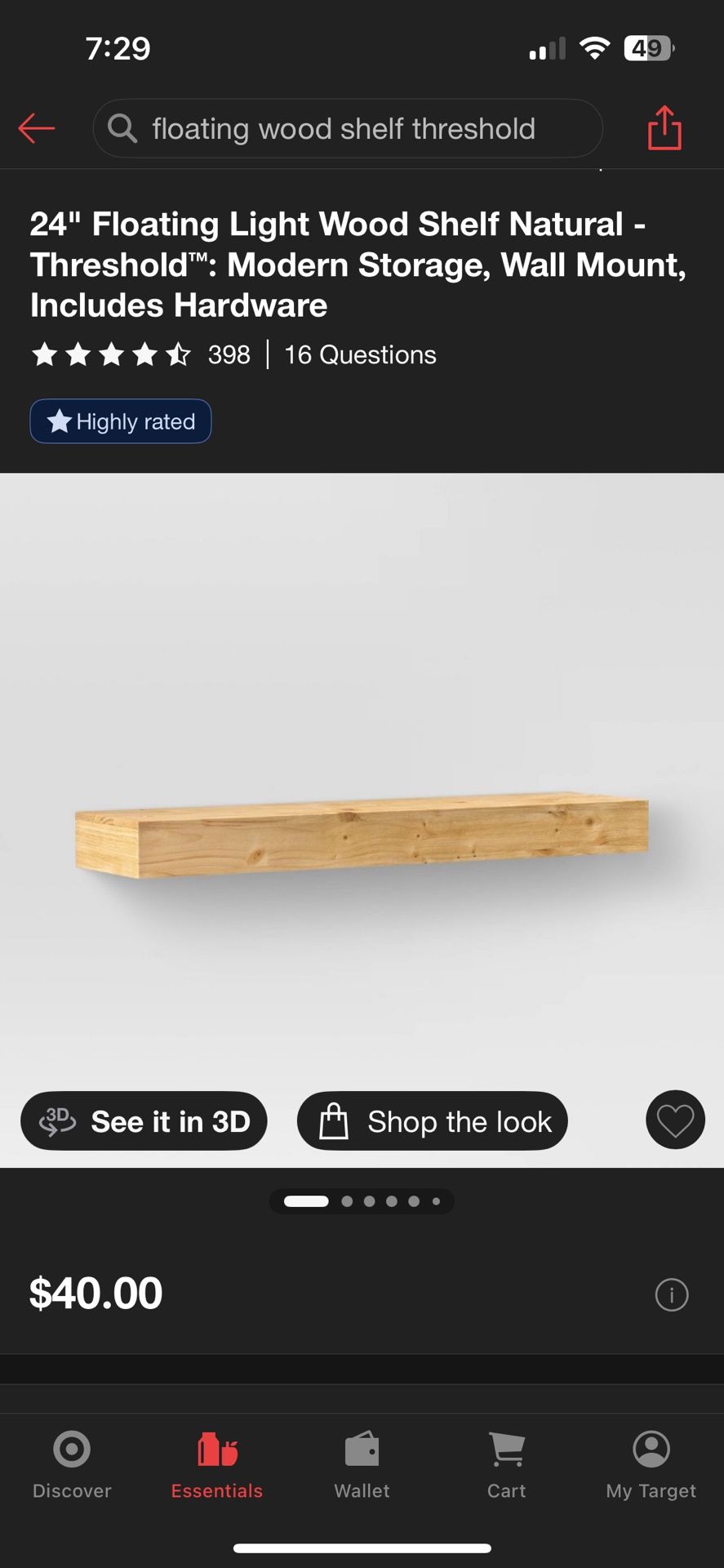Switch to the Discover tab
The image size is (724, 1568).
(x=72, y=1465)
